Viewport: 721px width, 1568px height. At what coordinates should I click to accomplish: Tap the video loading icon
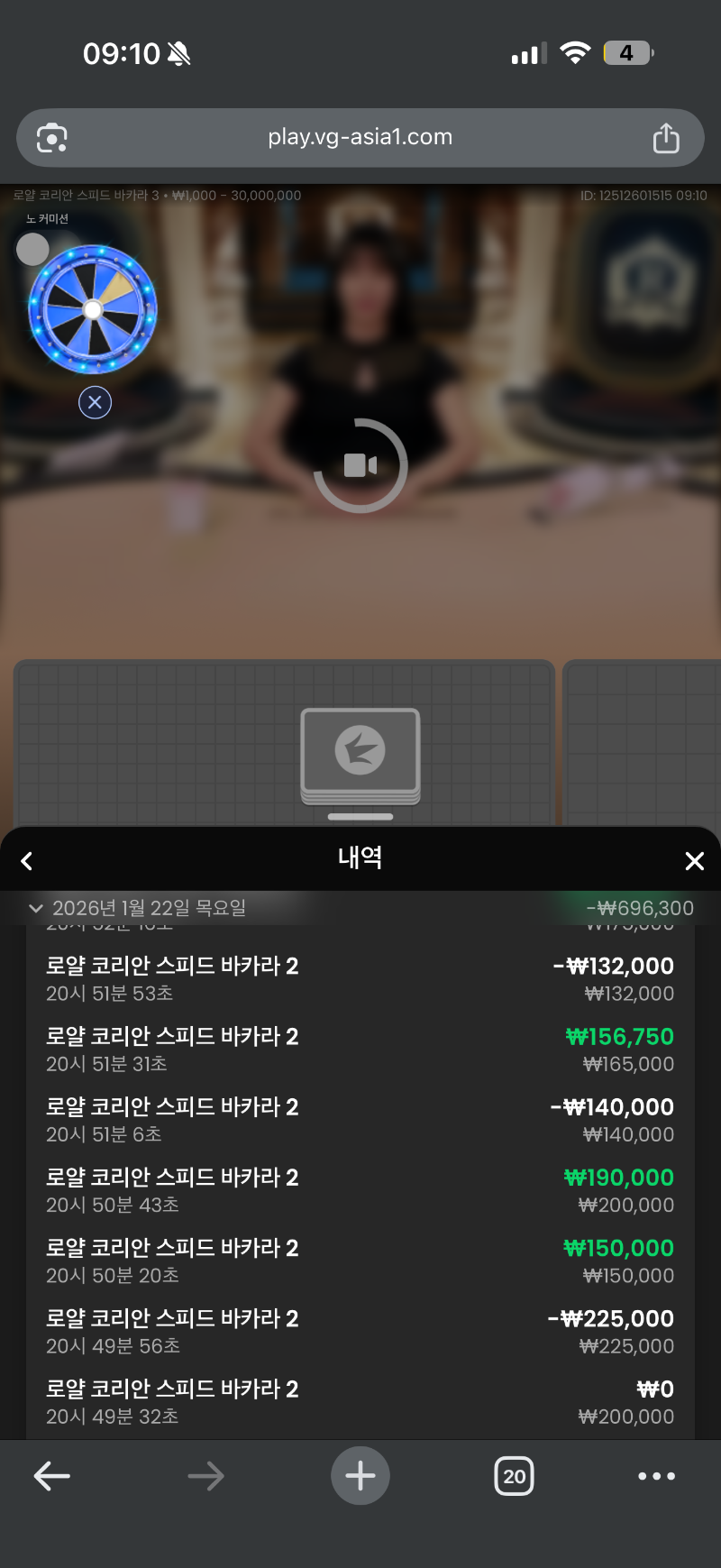coord(360,465)
